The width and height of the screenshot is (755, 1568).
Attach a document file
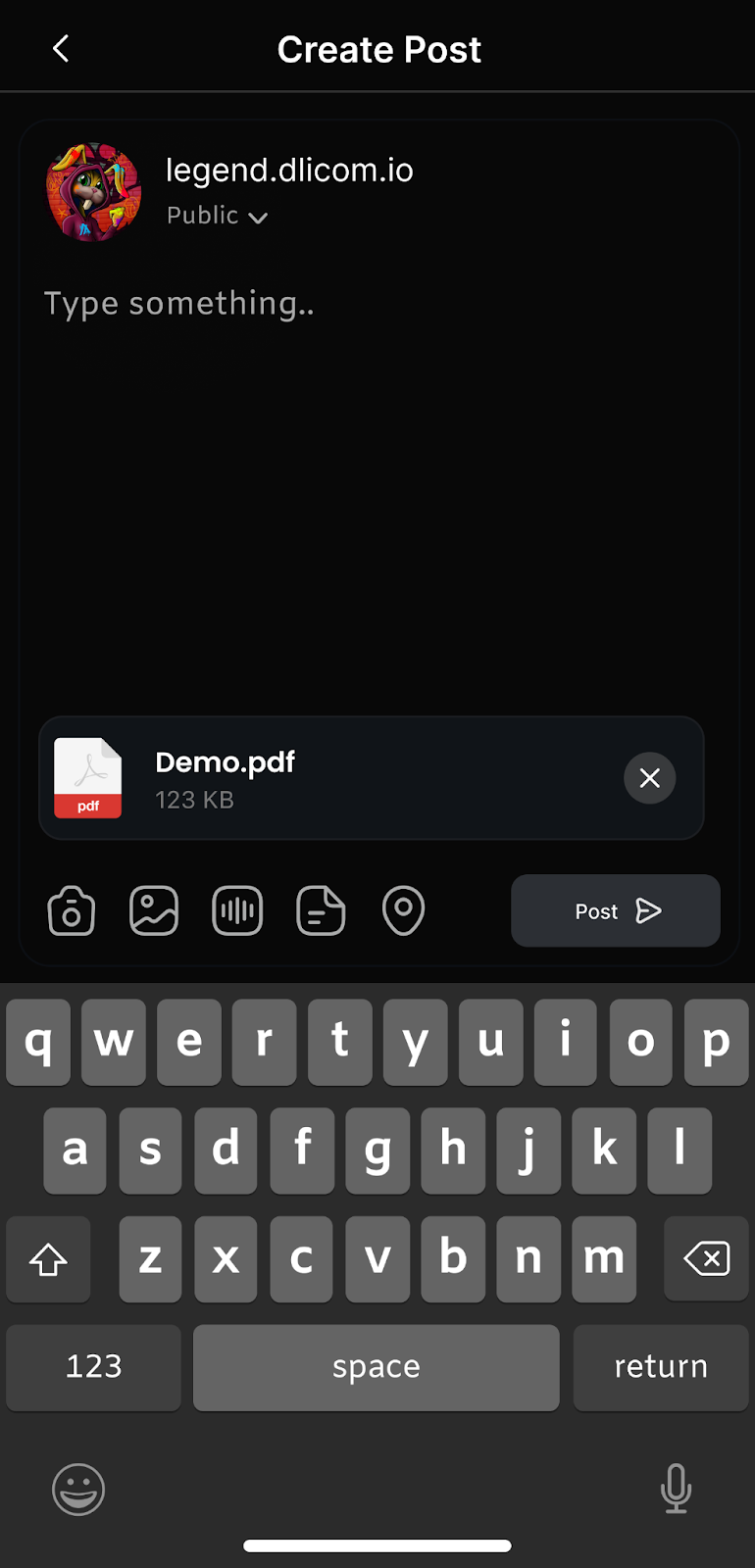(321, 911)
